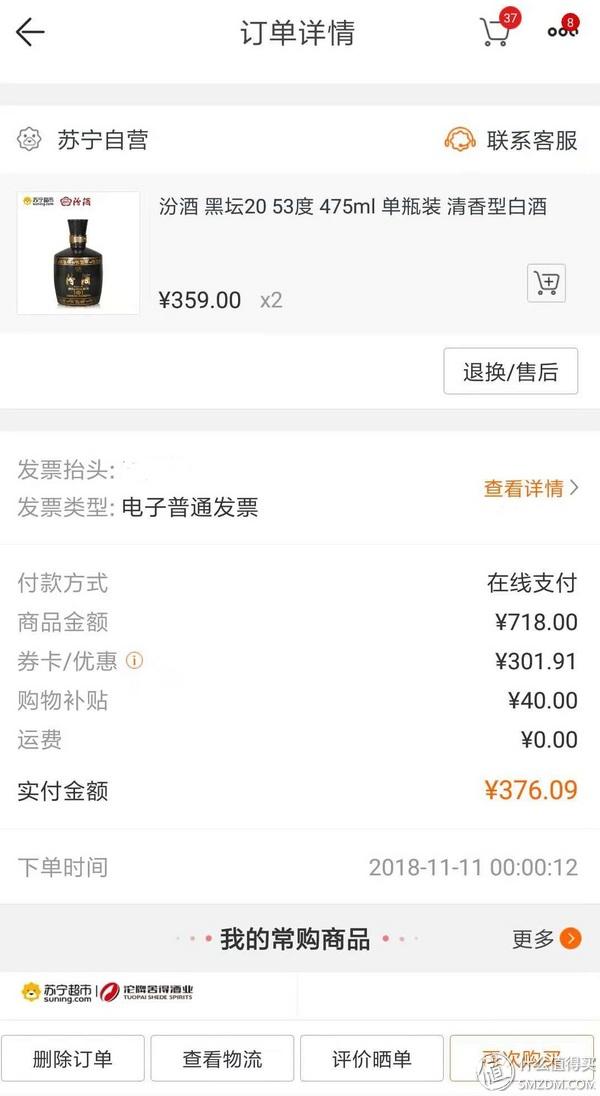The width and height of the screenshot is (600, 1096).
Task: Show coupon discount info
Action: [x=135, y=661]
